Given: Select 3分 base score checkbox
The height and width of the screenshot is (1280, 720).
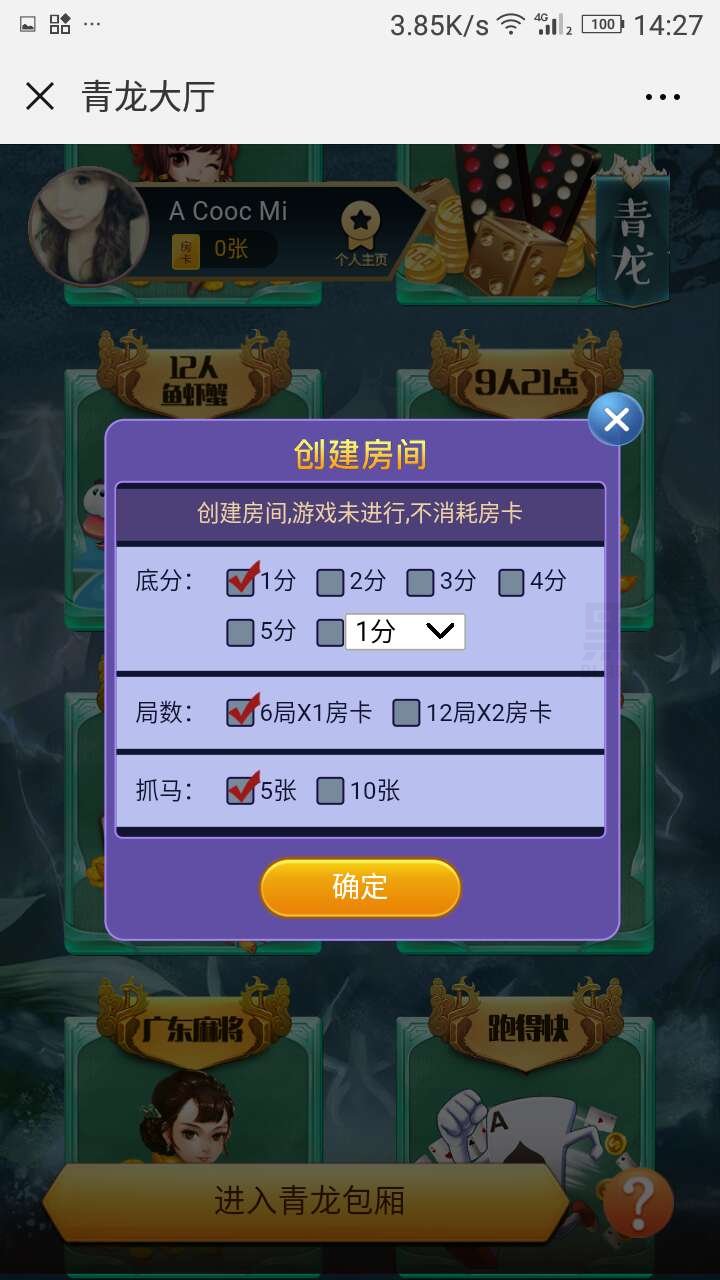Looking at the screenshot, I should click(x=421, y=582).
